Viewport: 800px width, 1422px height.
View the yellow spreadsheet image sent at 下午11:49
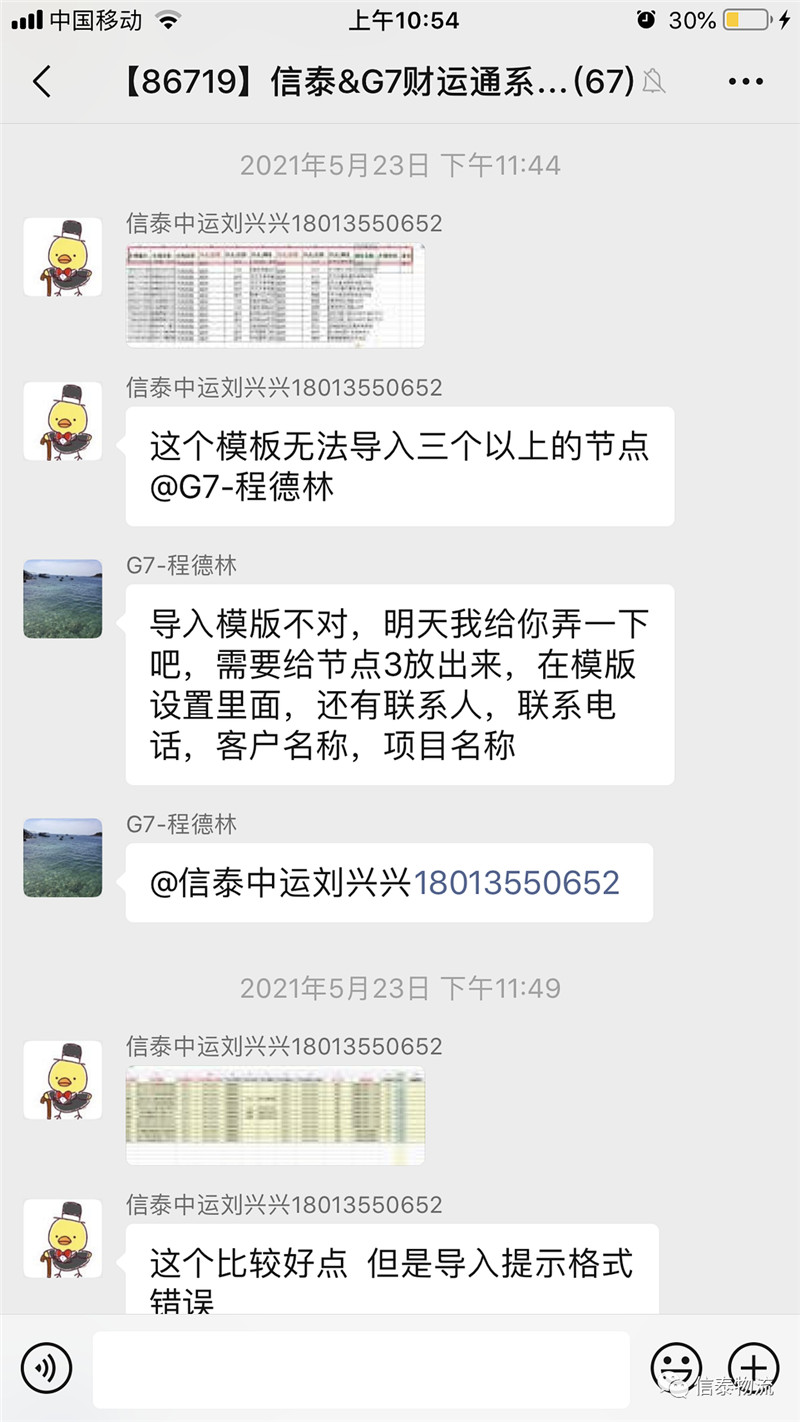[x=275, y=1115]
